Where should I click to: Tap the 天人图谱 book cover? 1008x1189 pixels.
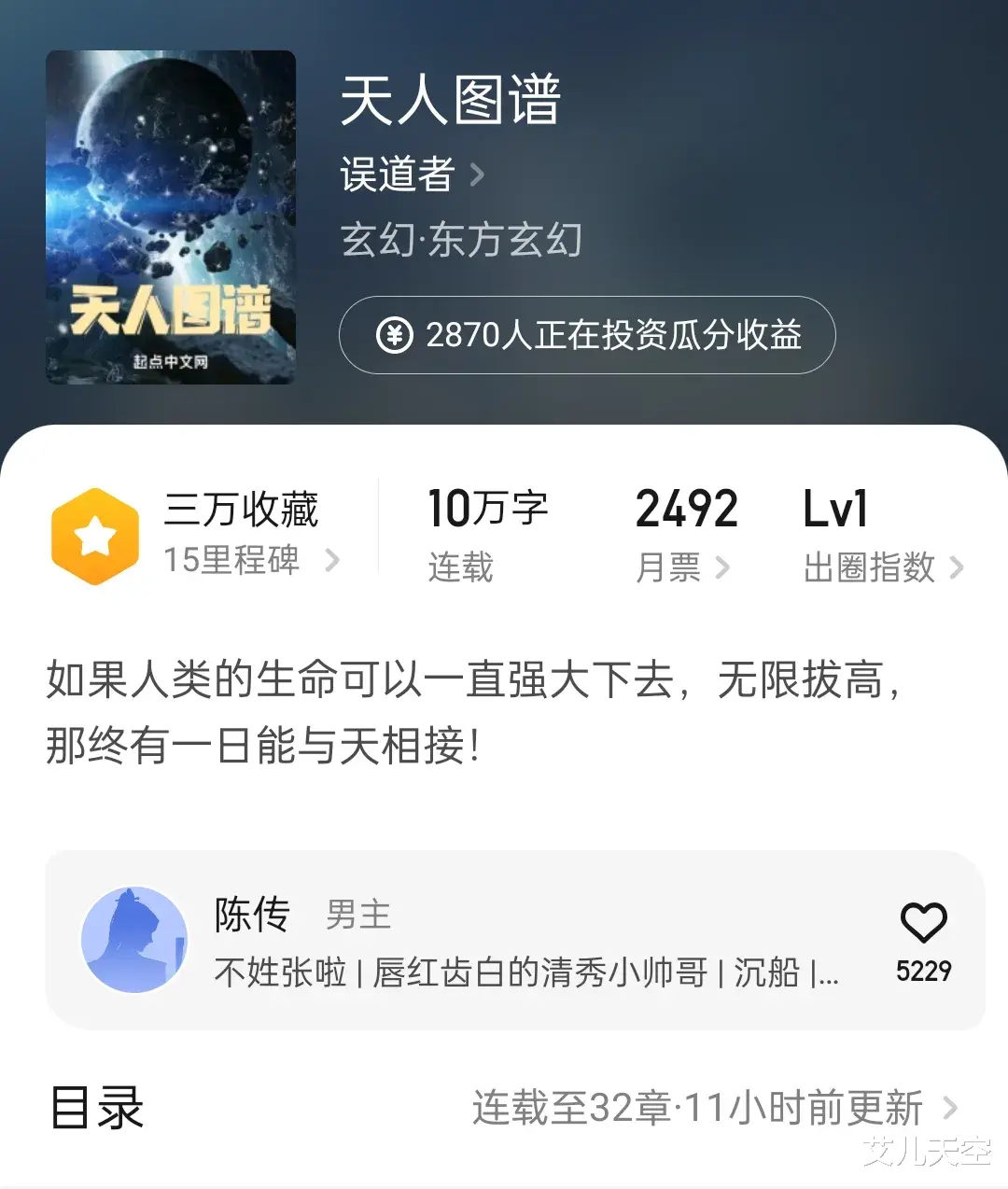coord(171,217)
